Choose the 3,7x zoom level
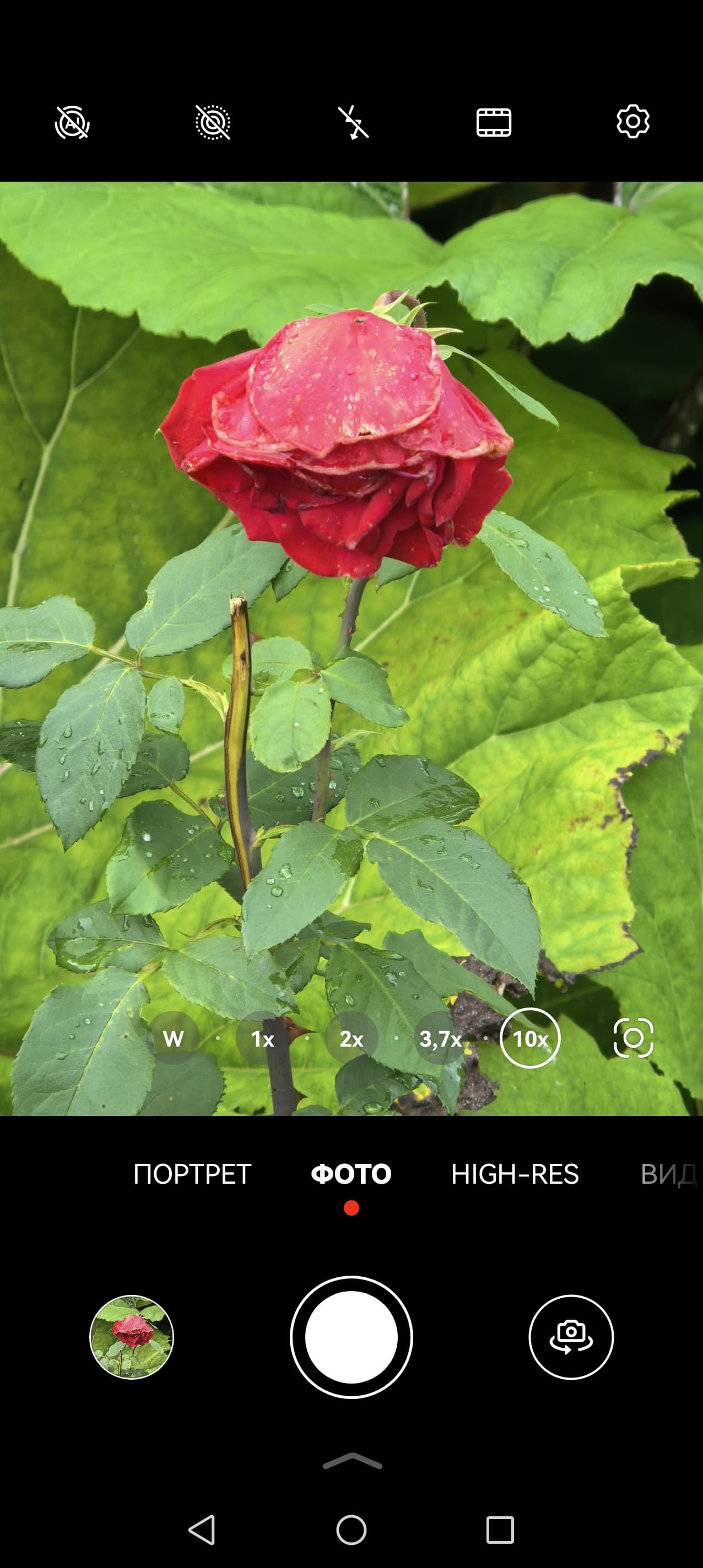This screenshot has width=703, height=1568. click(440, 1038)
